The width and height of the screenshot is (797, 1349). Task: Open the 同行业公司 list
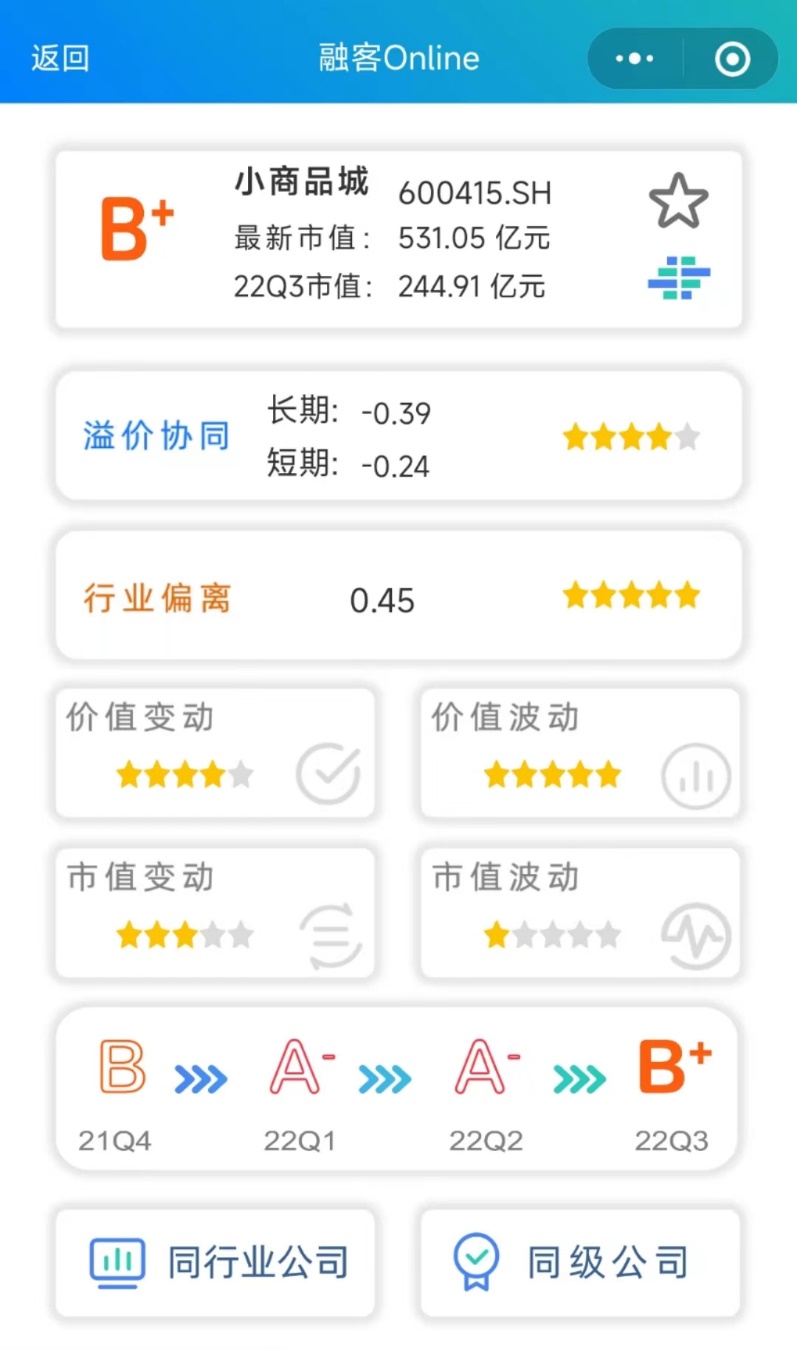[x=215, y=1262]
